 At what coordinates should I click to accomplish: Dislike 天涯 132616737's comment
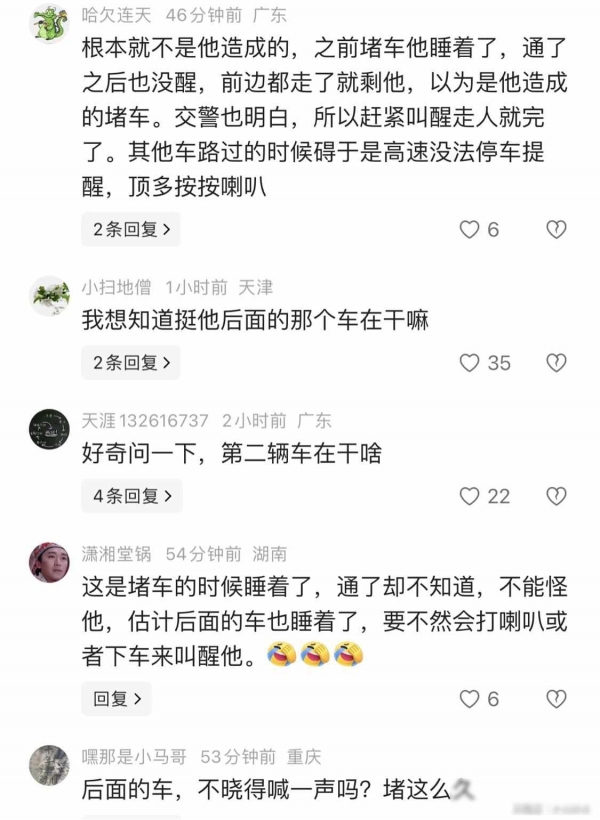(556, 496)
